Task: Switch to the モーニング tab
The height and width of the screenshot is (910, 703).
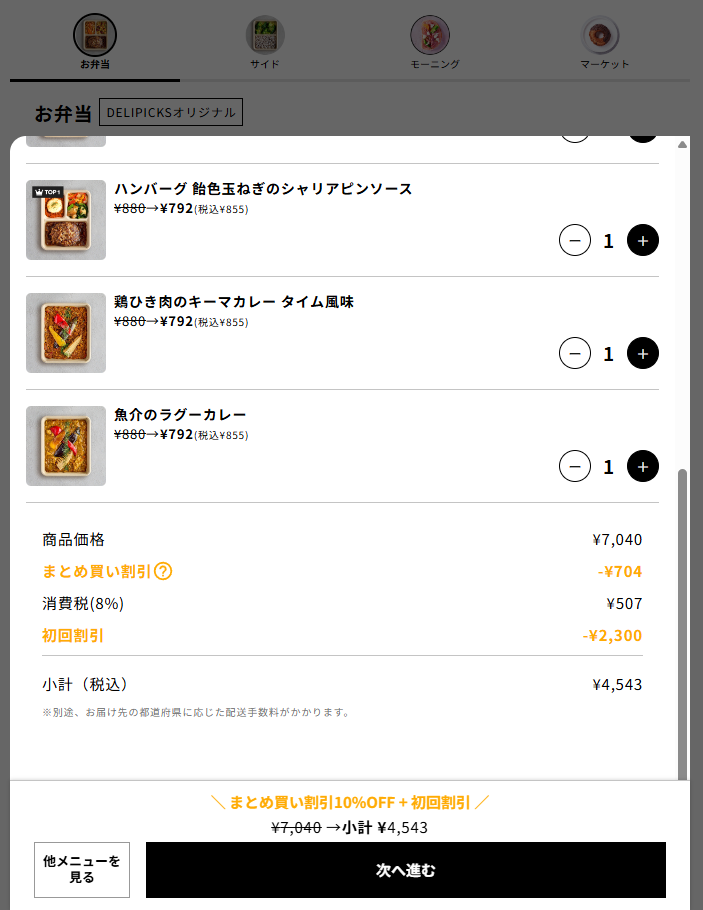Action: (434, 43)
